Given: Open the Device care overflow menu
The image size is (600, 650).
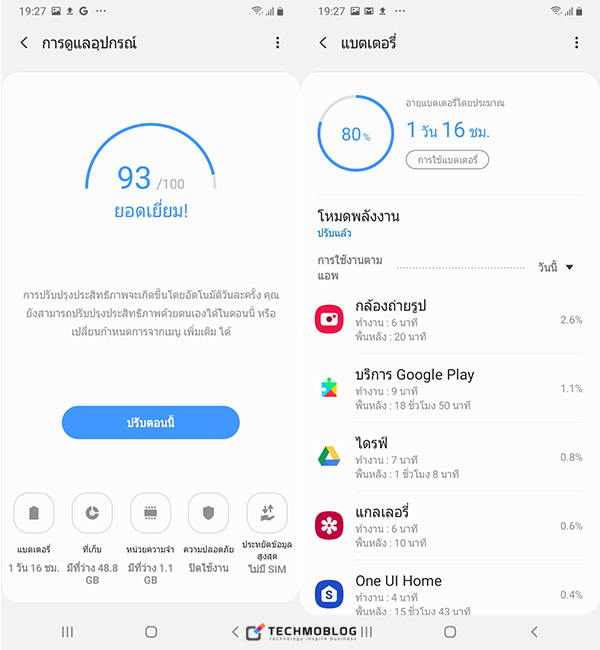Looking at the screenshot, I should [x=277, y=43].
